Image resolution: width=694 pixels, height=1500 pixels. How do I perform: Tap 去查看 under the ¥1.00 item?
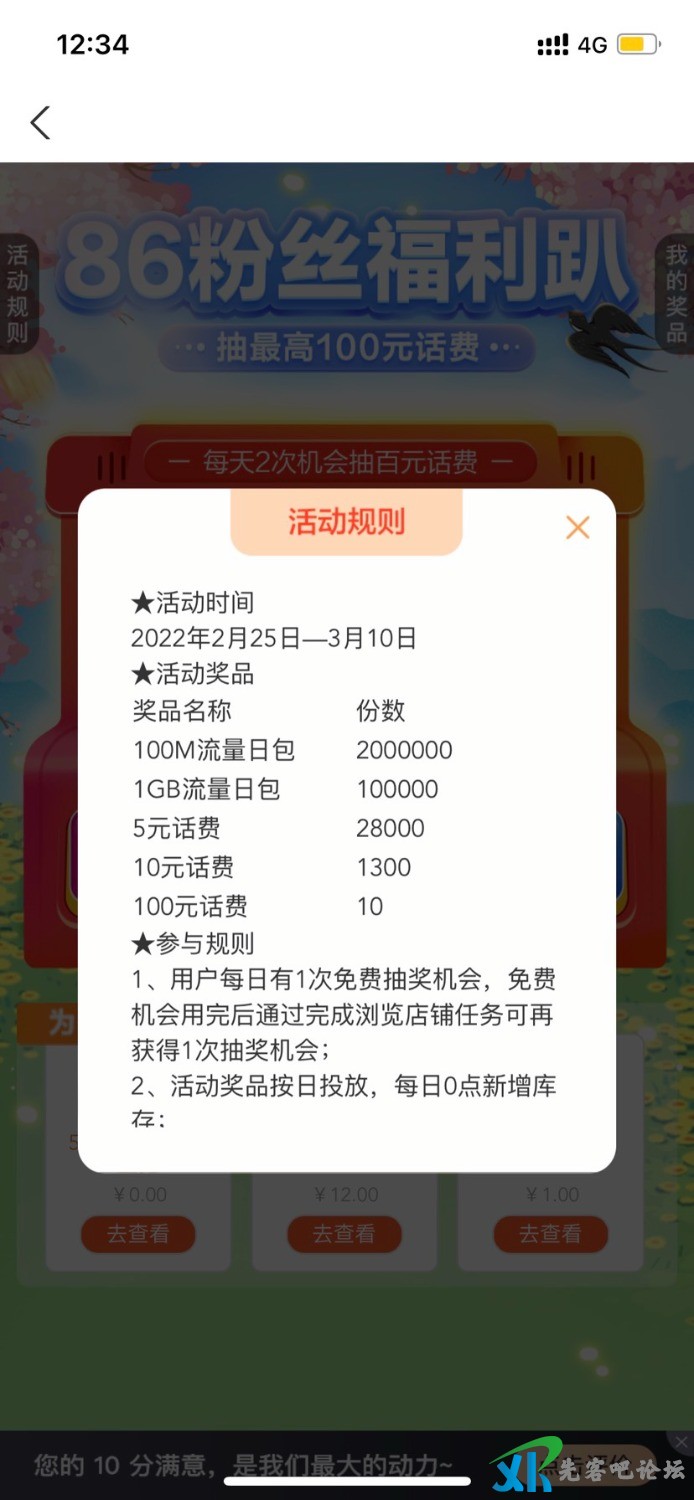[x=550, y=1234]
